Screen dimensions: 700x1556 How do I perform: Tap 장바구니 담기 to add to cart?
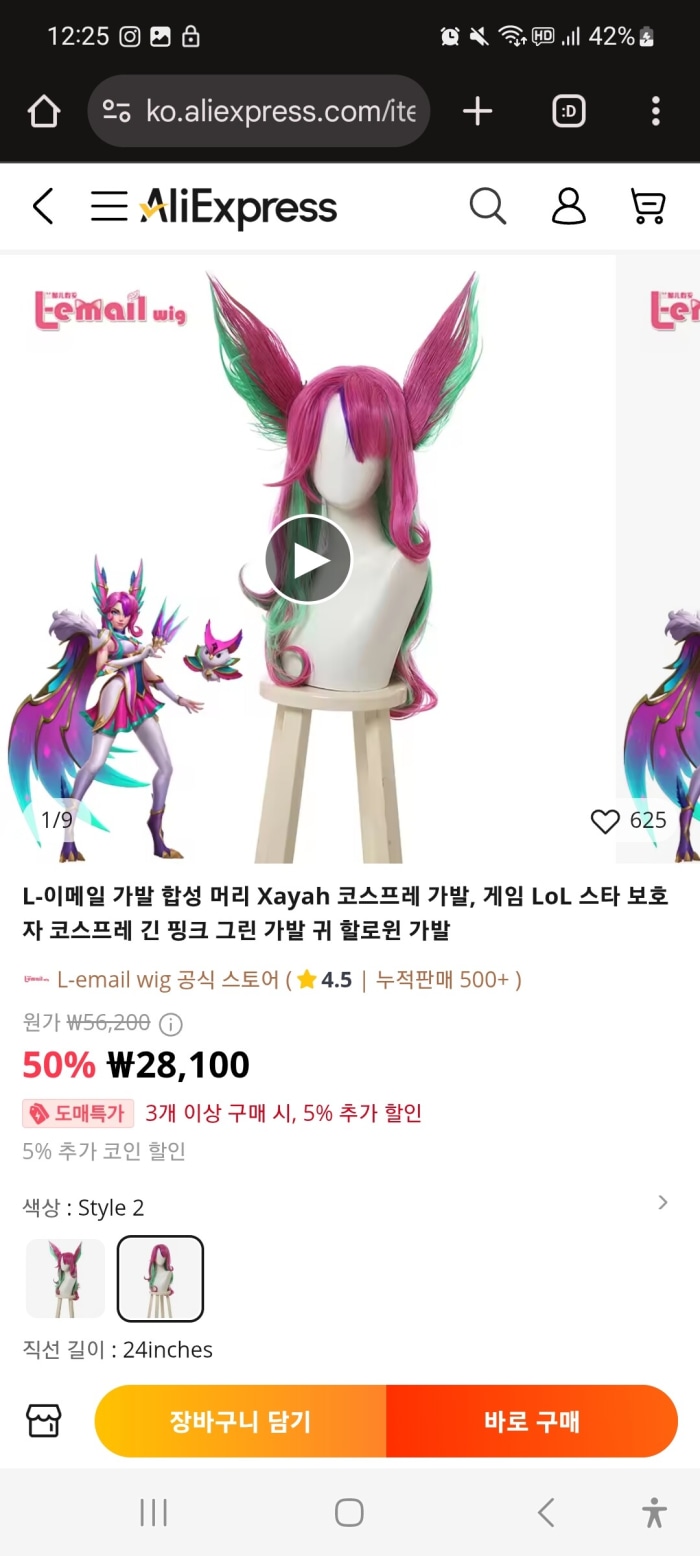[240, 1421]
